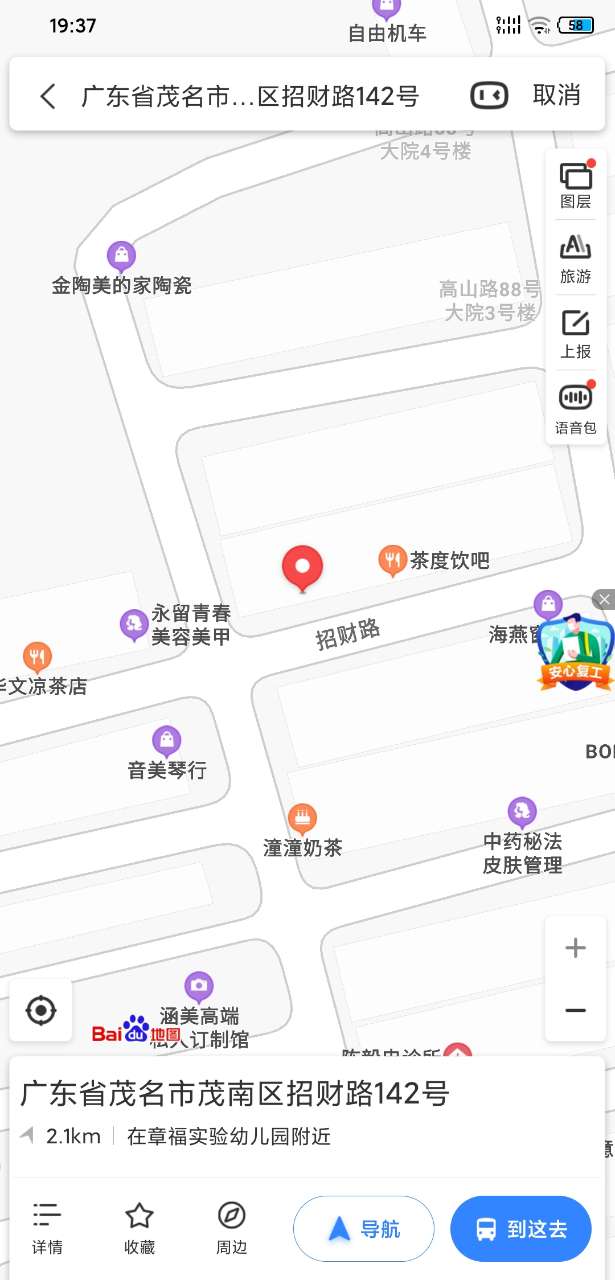Zoom out the map with minus
Image resolution: width=615 pixels, height=1280 pixels.
coord(575,1011)
